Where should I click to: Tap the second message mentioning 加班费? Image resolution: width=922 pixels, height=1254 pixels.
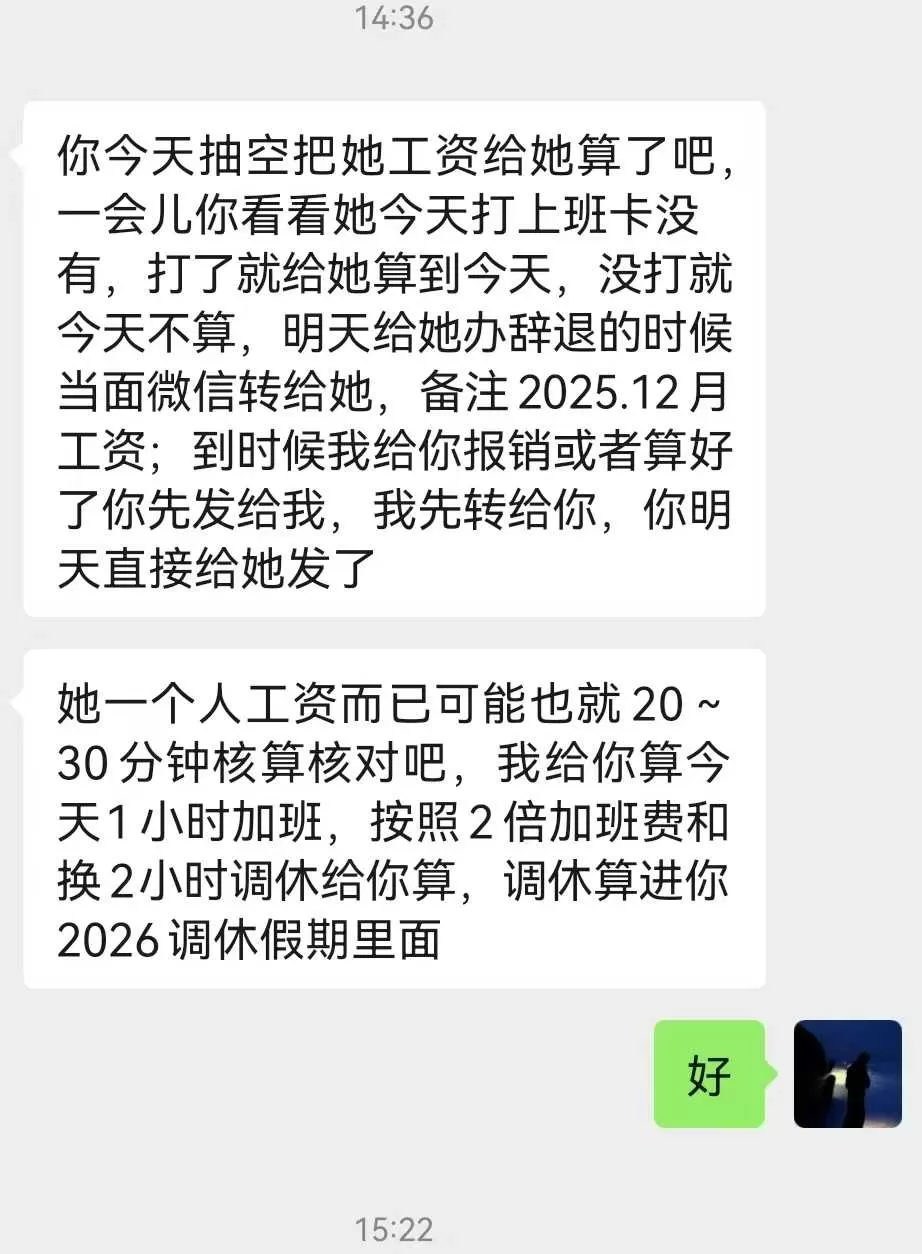(x=395, y=815)
